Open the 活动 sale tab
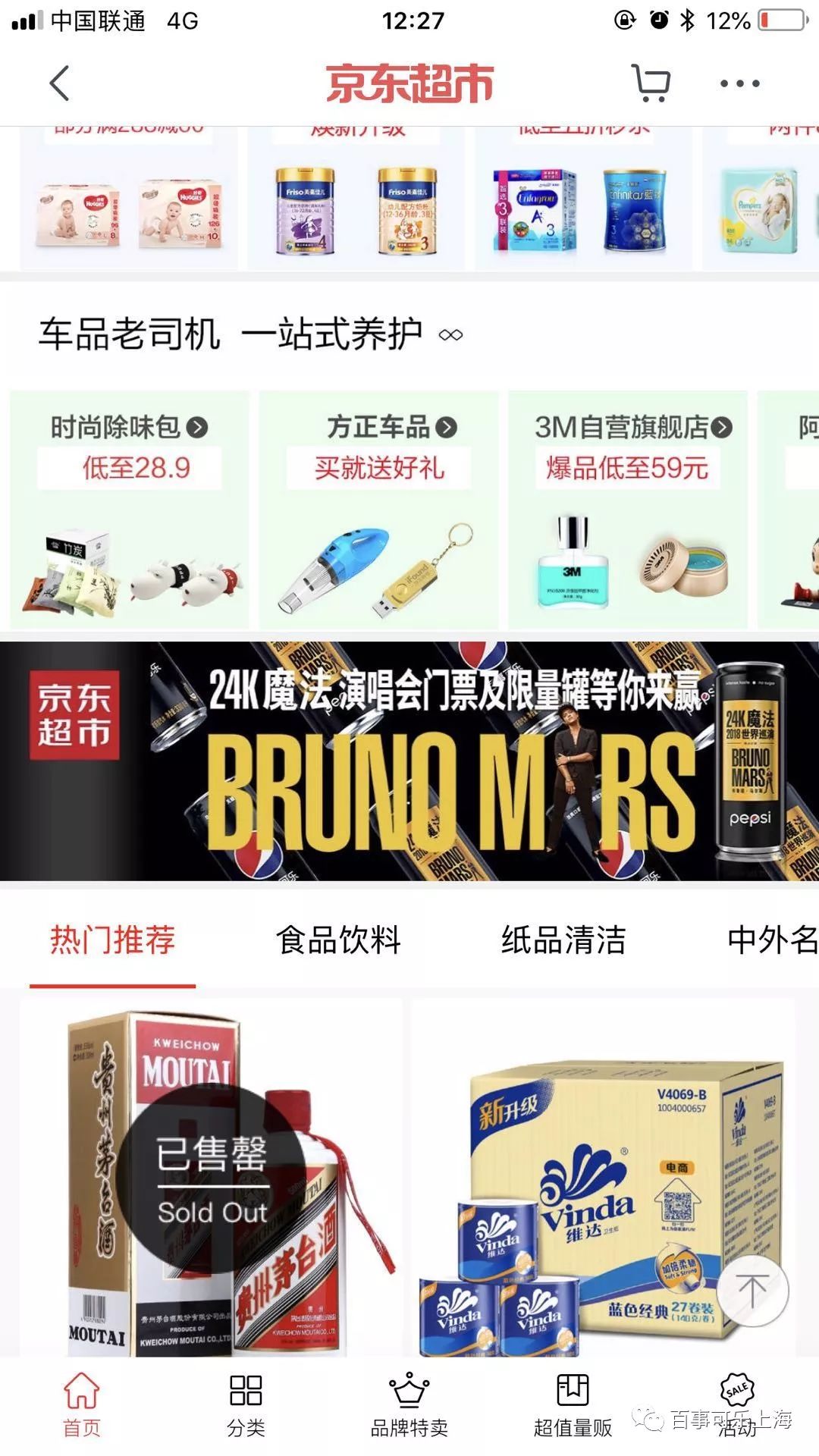819x1456 pixels. [x=737, y=1404]
